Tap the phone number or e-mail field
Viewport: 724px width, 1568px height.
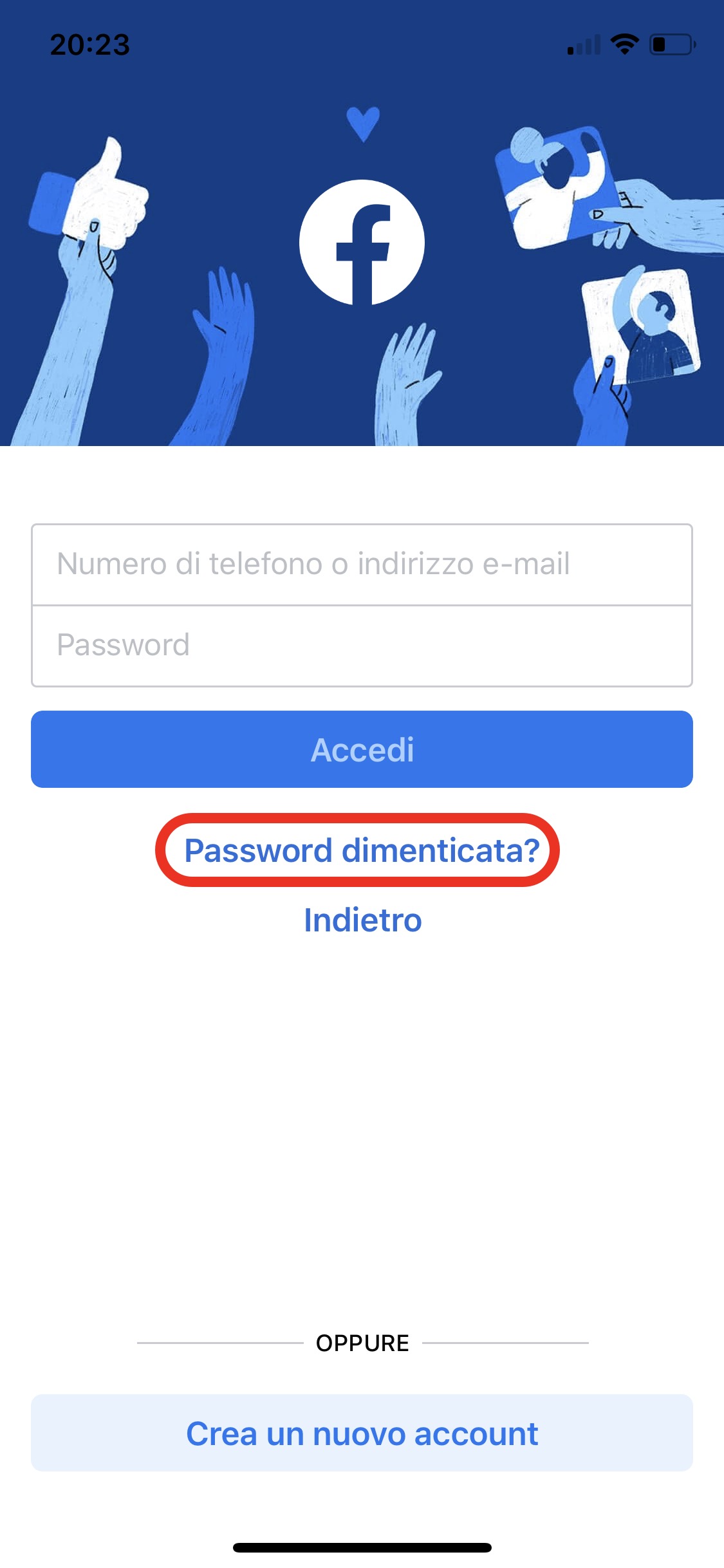pyautogui.click(x=362, y=565)
